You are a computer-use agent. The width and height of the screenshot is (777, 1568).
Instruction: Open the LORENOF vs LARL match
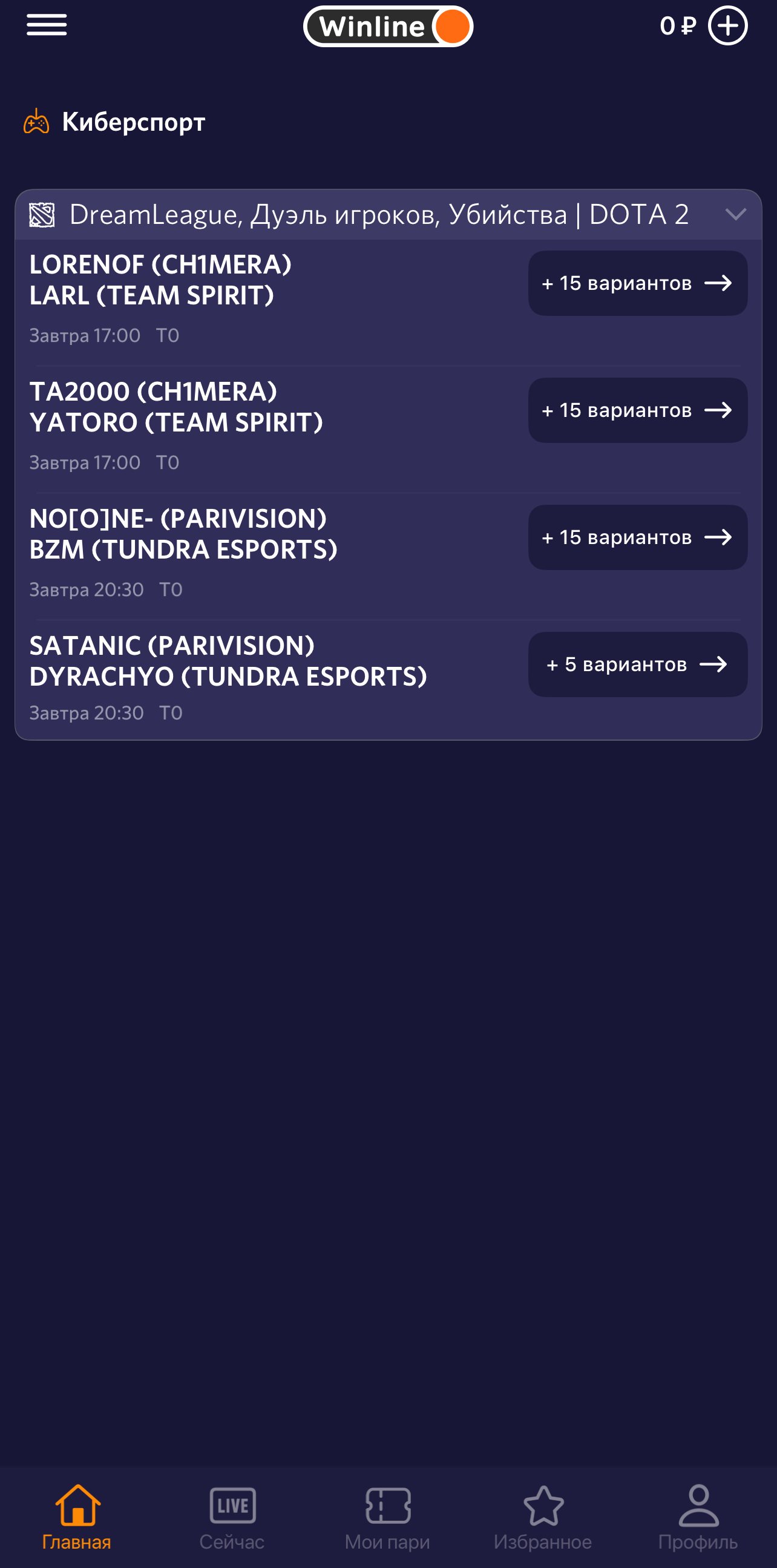pos(160,280)
